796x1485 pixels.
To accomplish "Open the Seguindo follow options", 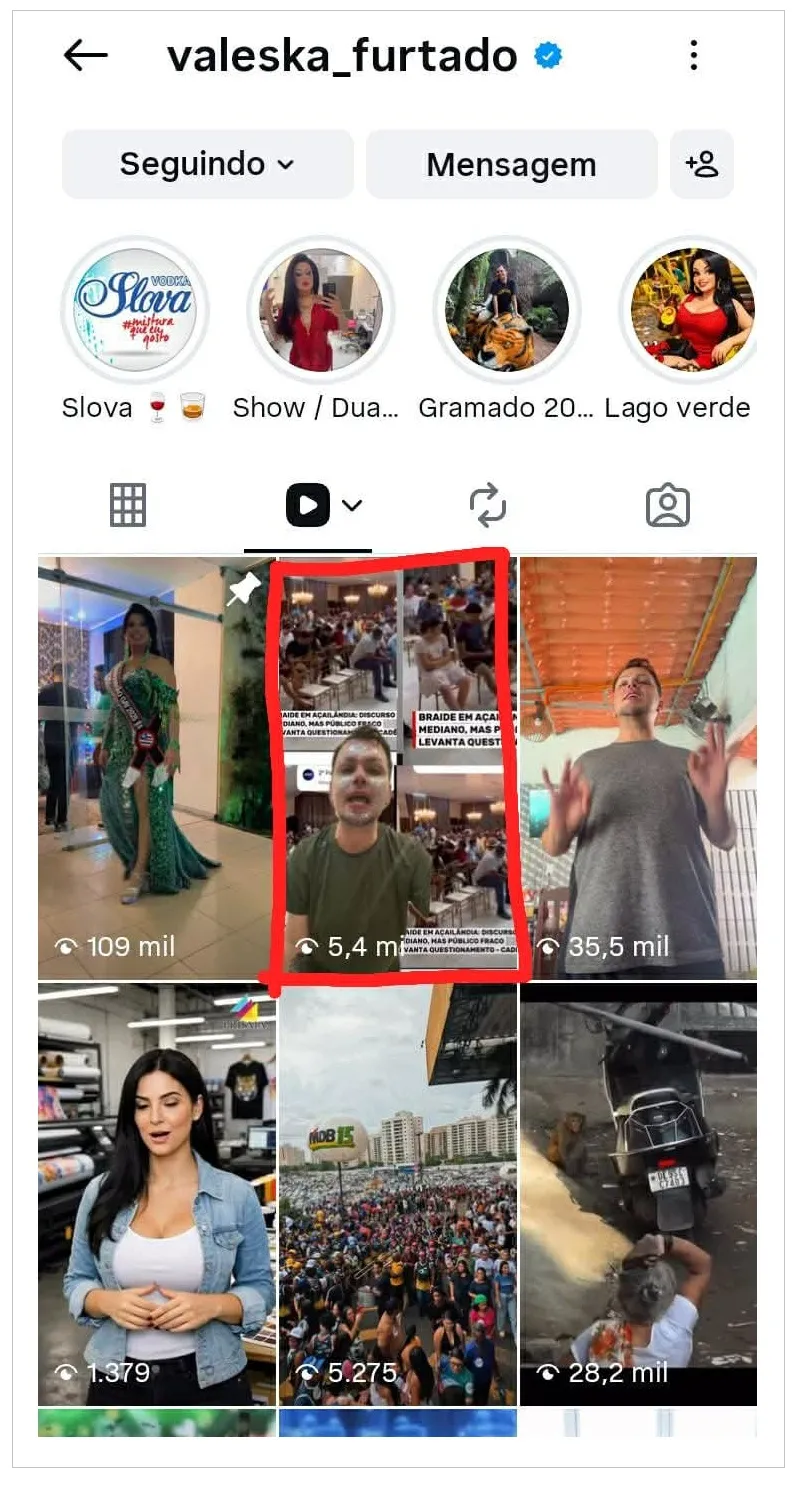I will click(207, 164).
